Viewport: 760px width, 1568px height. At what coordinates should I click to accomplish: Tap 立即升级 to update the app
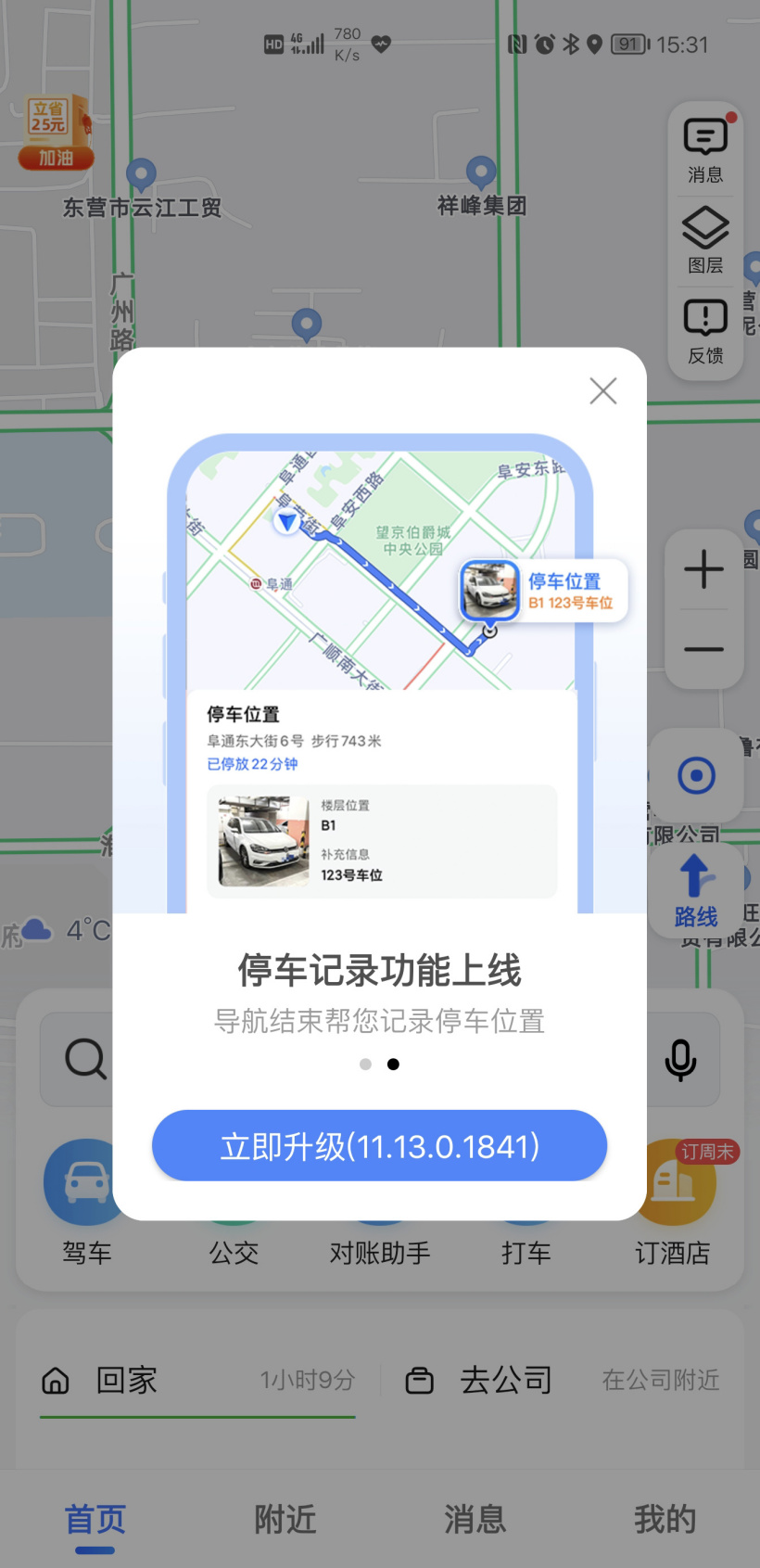click(379, 1146)
